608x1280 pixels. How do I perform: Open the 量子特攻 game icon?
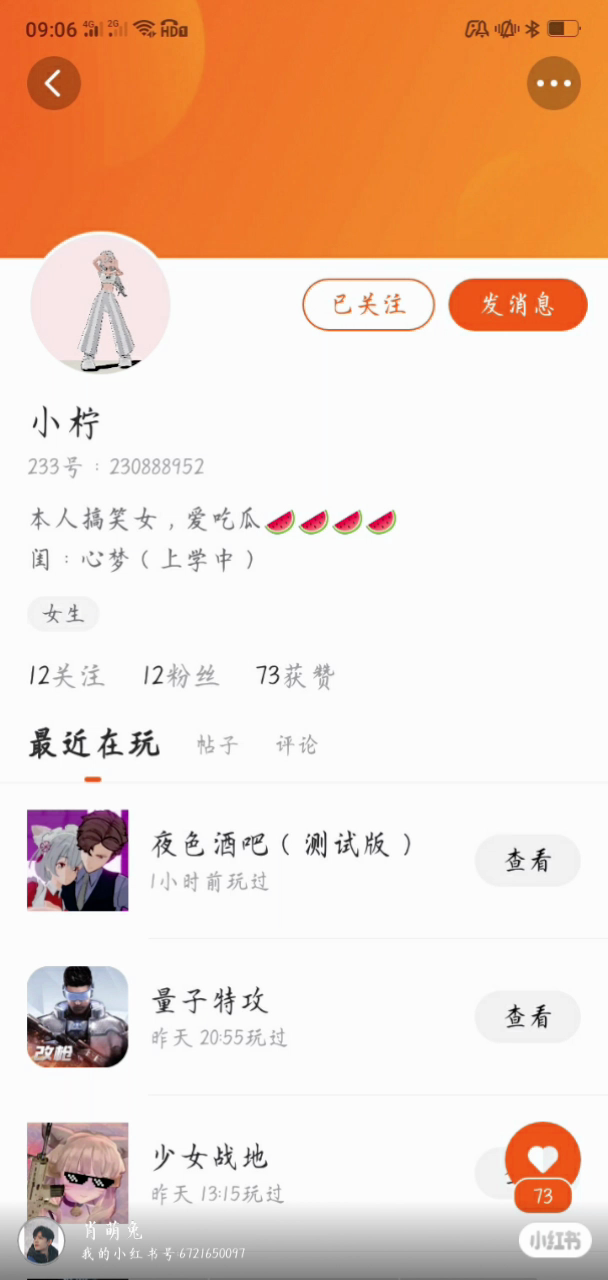(77, 1017)
